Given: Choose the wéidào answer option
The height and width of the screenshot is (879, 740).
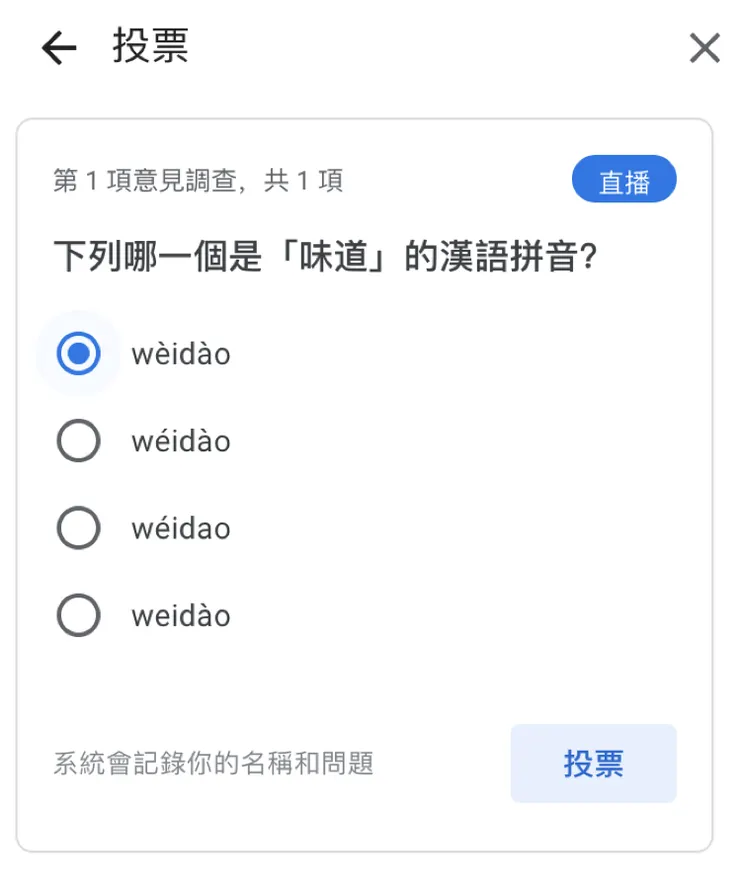Looking at the screenshot, I should tap(78, 440).
